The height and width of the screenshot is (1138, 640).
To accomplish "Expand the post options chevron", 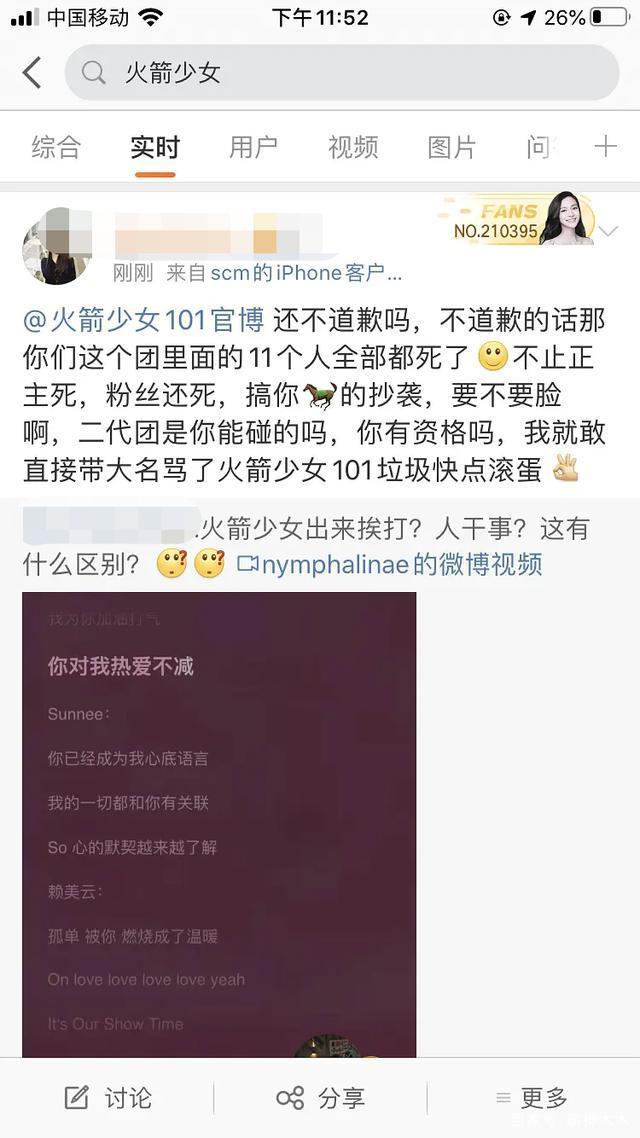I will pos(608,232).
